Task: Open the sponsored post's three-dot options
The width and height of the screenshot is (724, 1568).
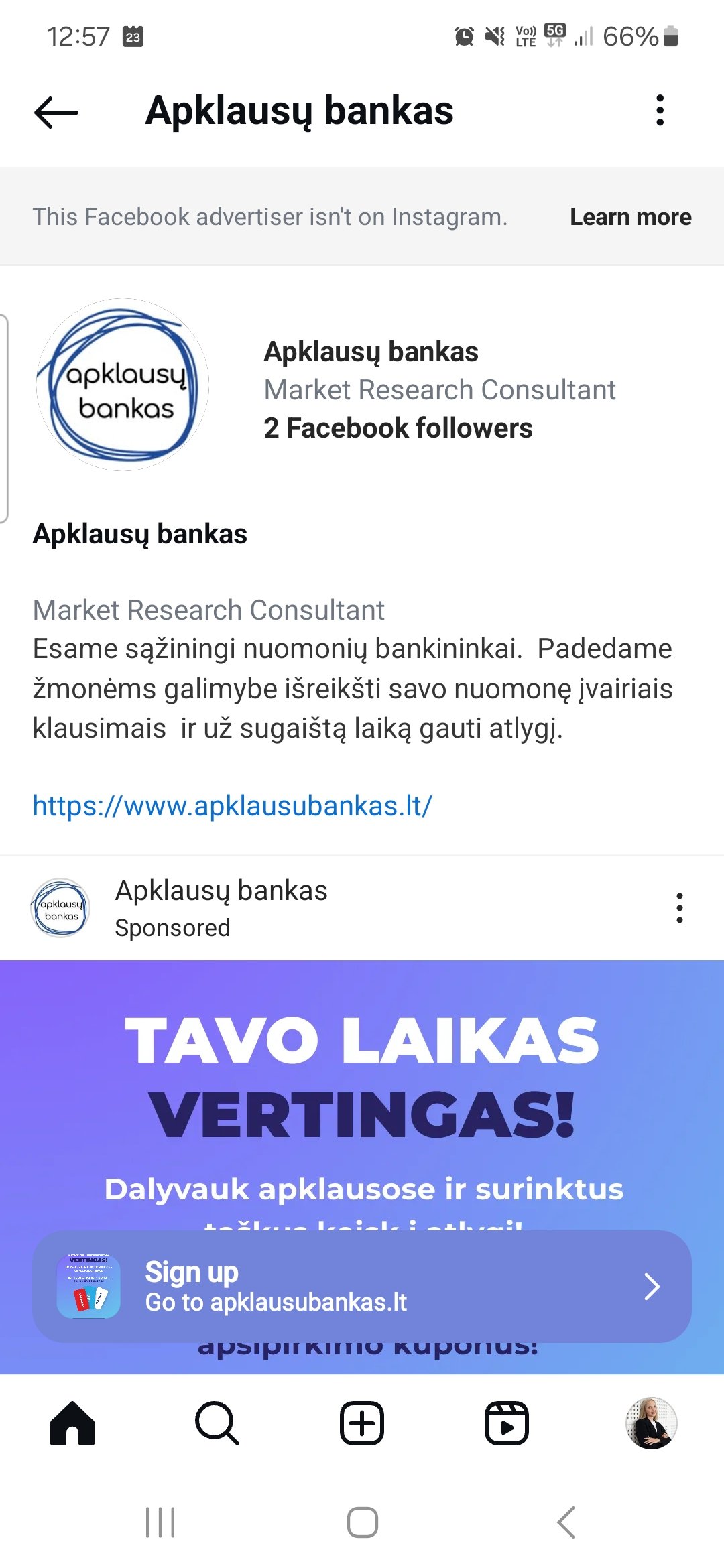Action: 680,908
